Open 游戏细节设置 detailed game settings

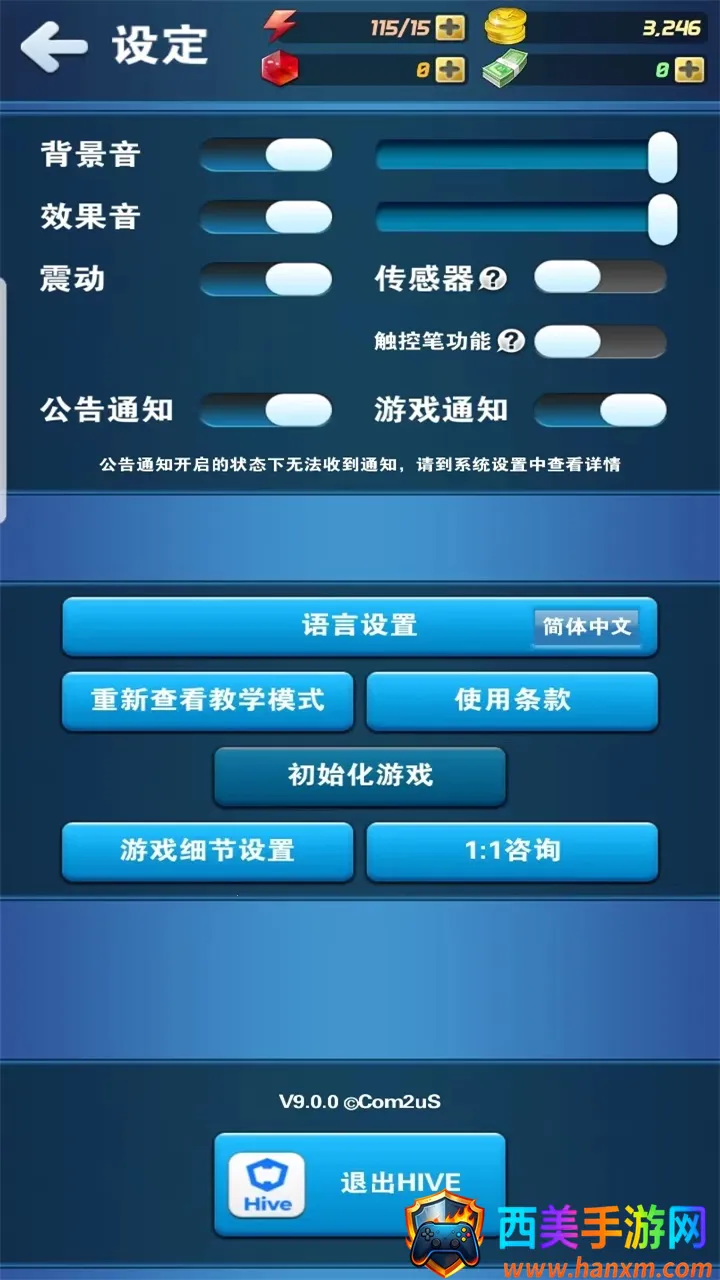(208, 851)
